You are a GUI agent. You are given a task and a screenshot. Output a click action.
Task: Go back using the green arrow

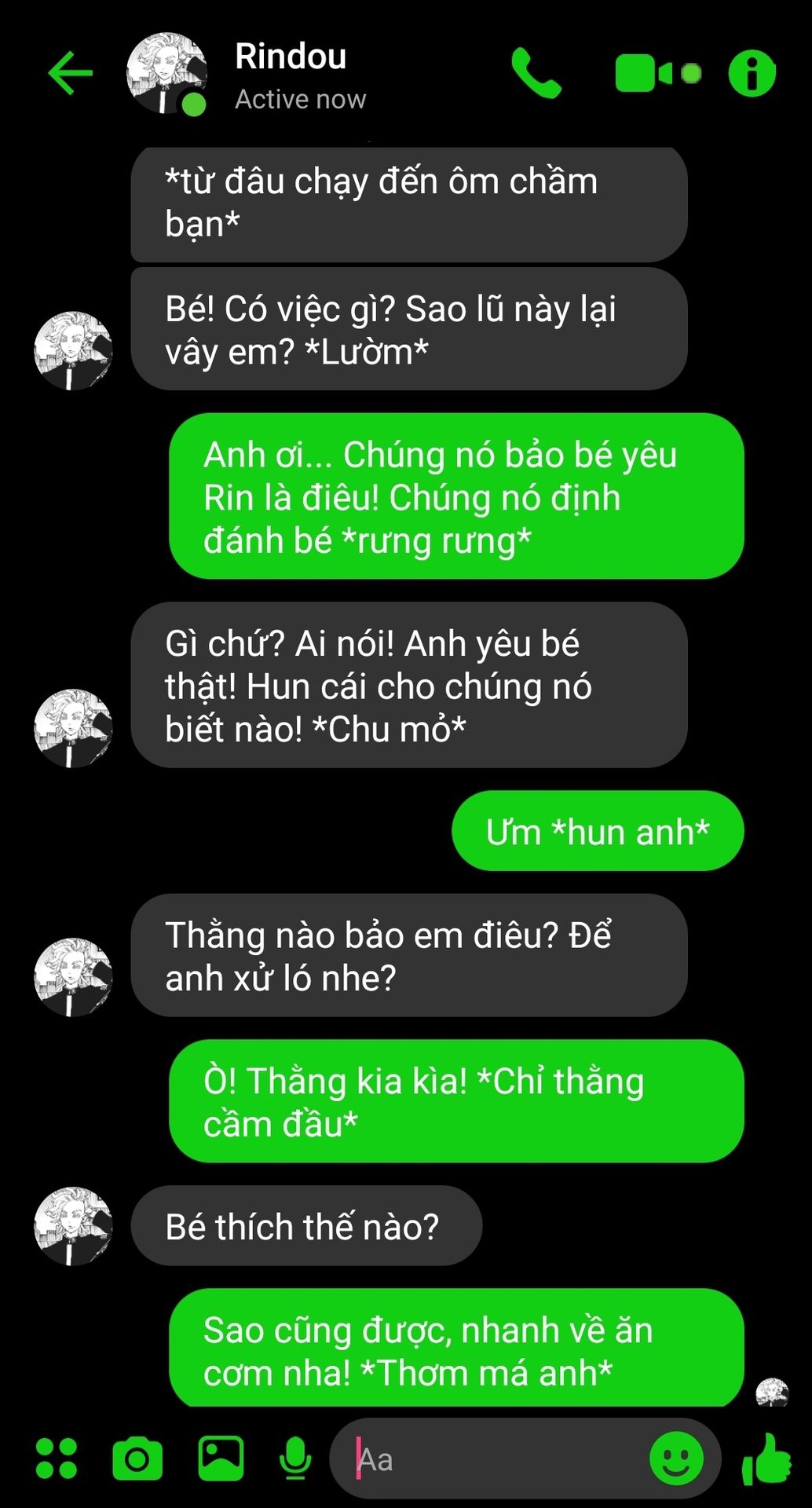tap(71, 73)
